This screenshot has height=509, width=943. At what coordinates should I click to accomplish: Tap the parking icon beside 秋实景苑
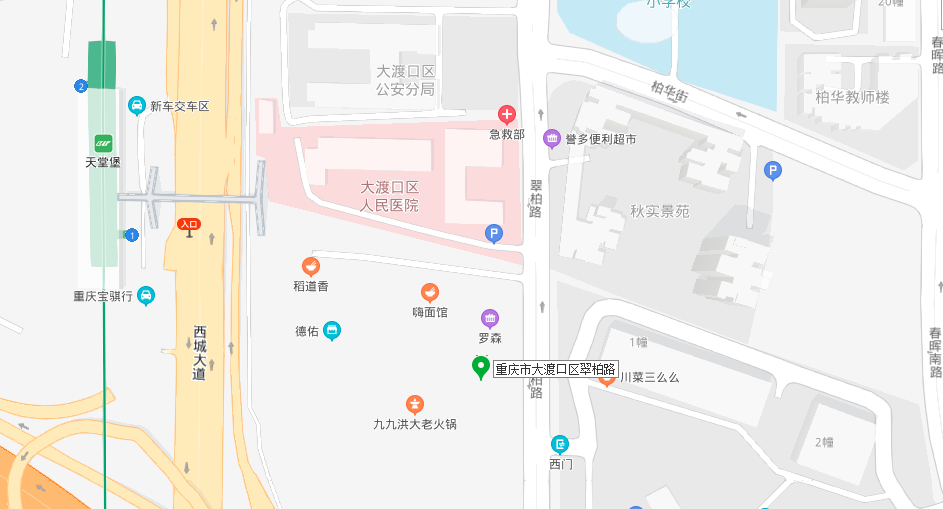[x=772, y=171]
